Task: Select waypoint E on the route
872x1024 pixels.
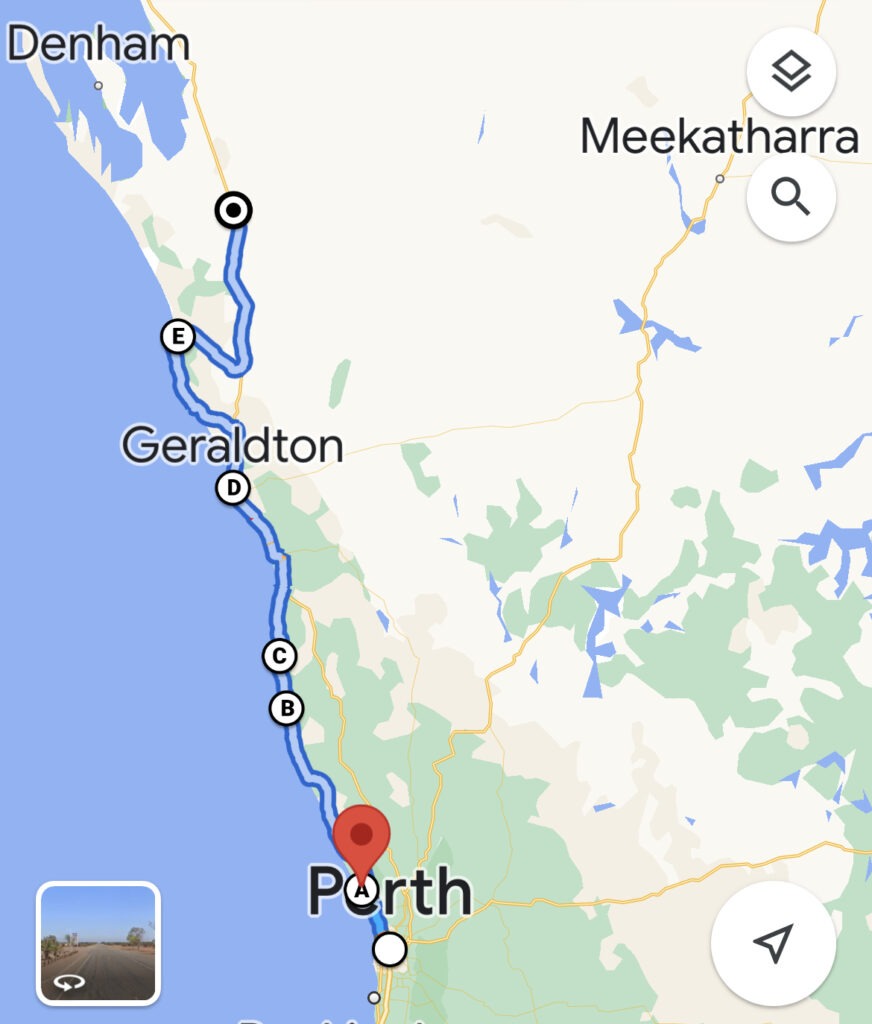Action: tap(177, 337)
